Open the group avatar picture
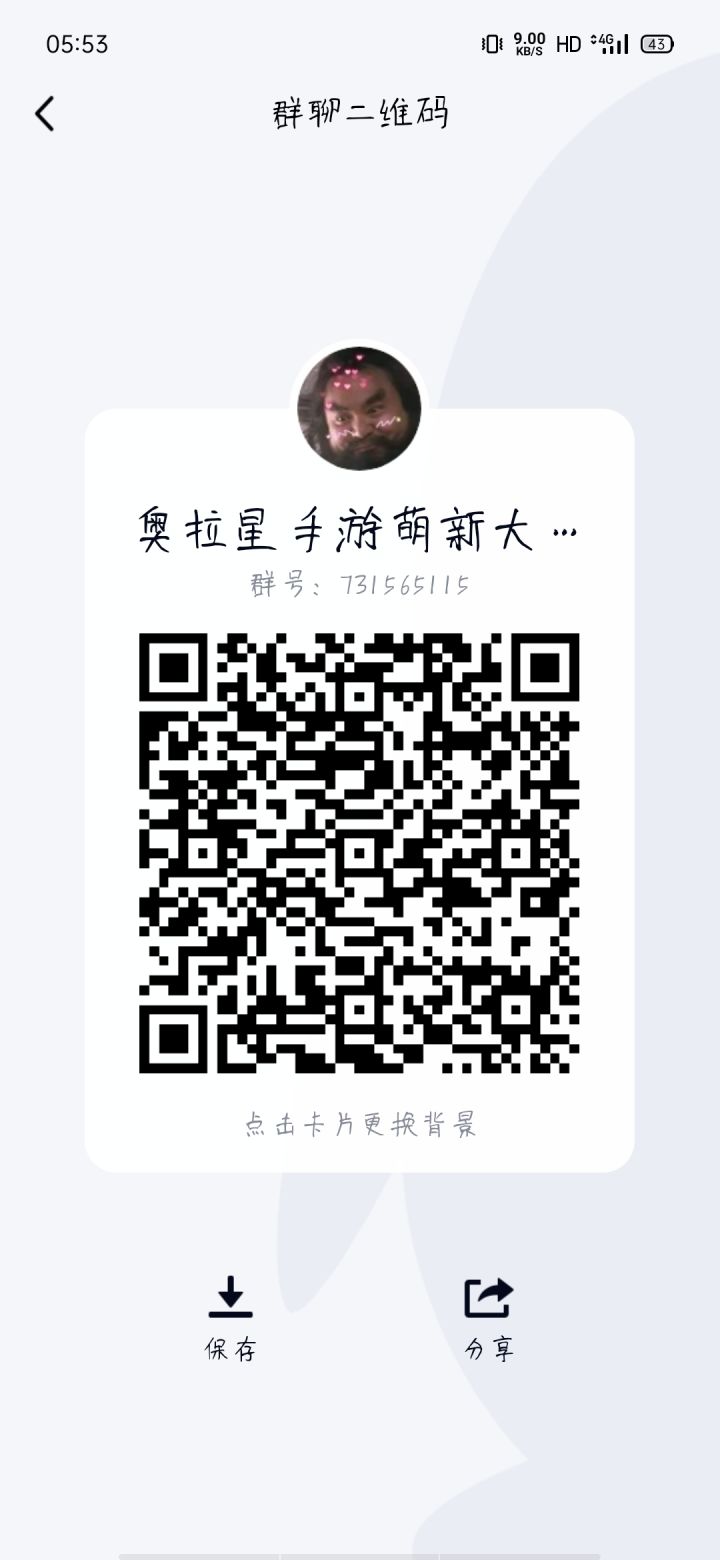Image resolution: width=720 pixels, height=1560 pixels. point(360,408)
